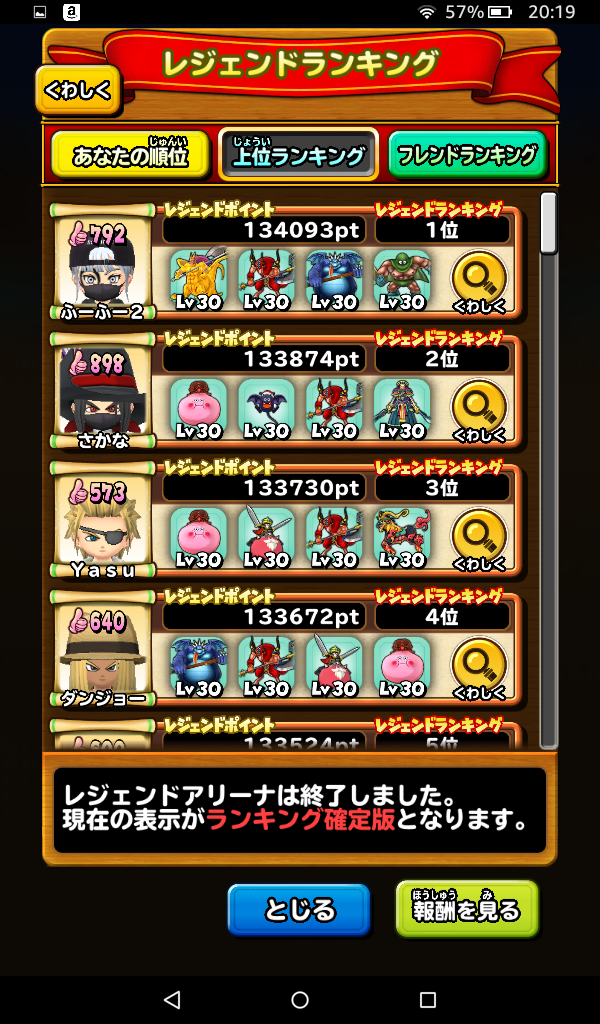The height and width of the screenshot is (1024, 600).
Task: Close the ranking with とじる
Action: tap(298, 910)
